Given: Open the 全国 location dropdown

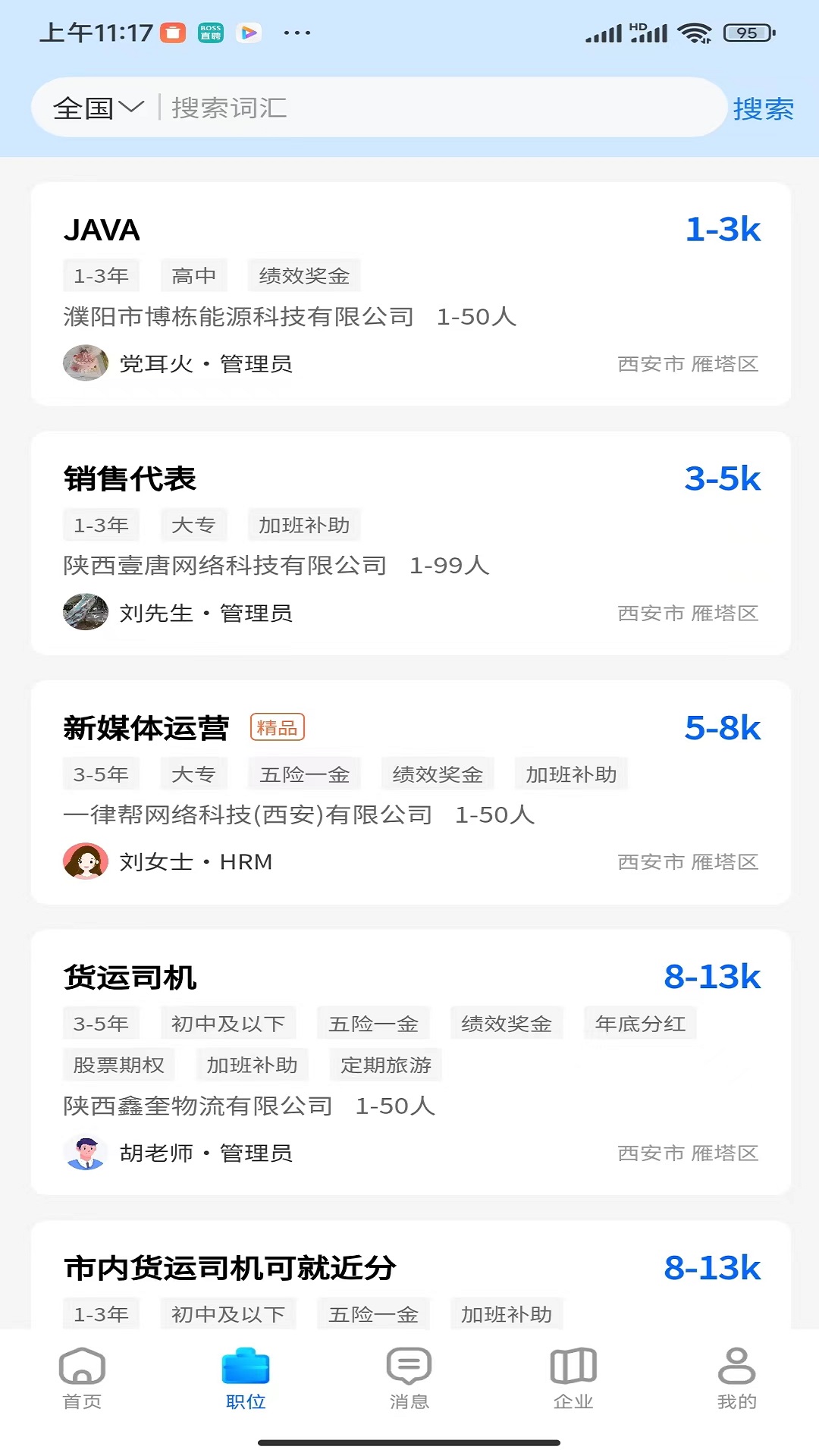Looking at the screenshot, I should point(97,108).
